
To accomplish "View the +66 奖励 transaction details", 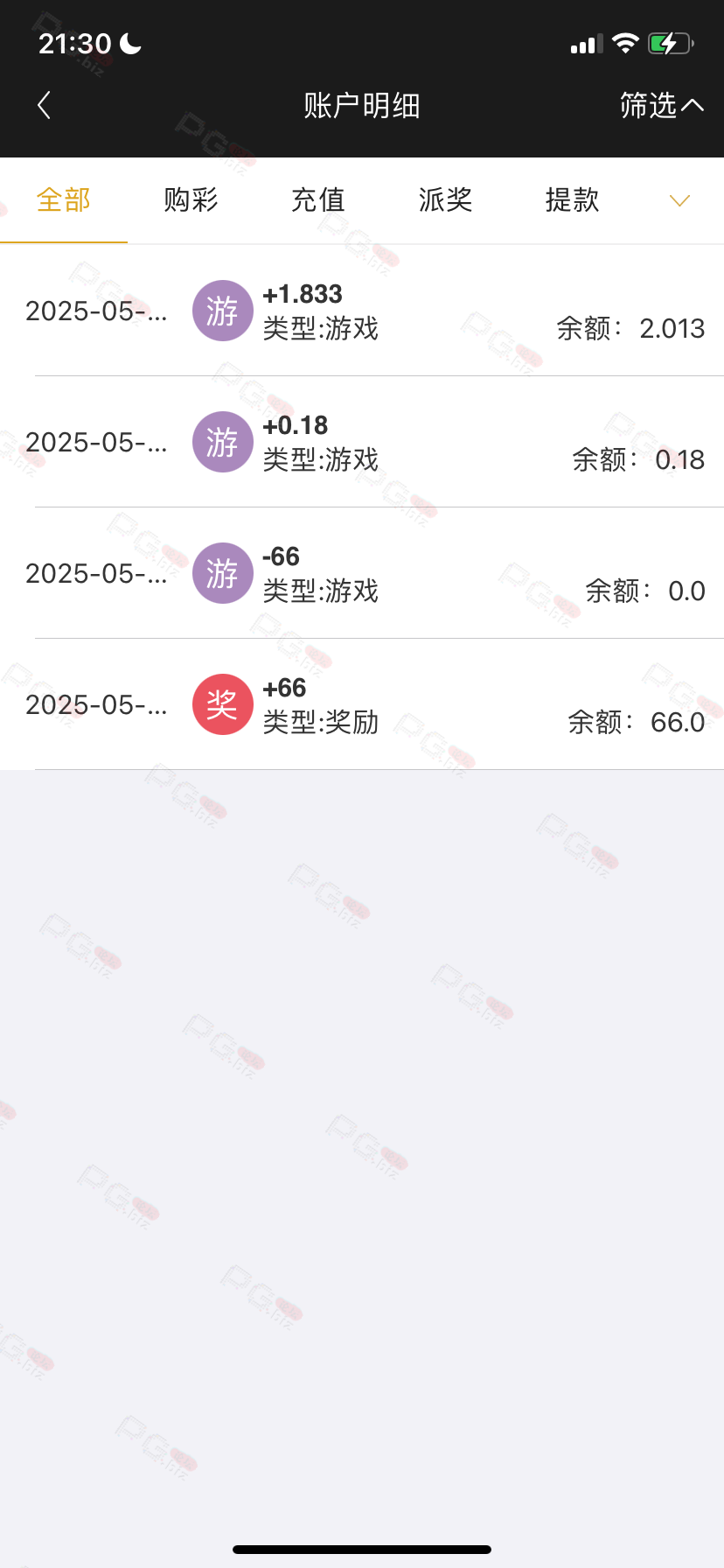I will (x=362, y=704).
